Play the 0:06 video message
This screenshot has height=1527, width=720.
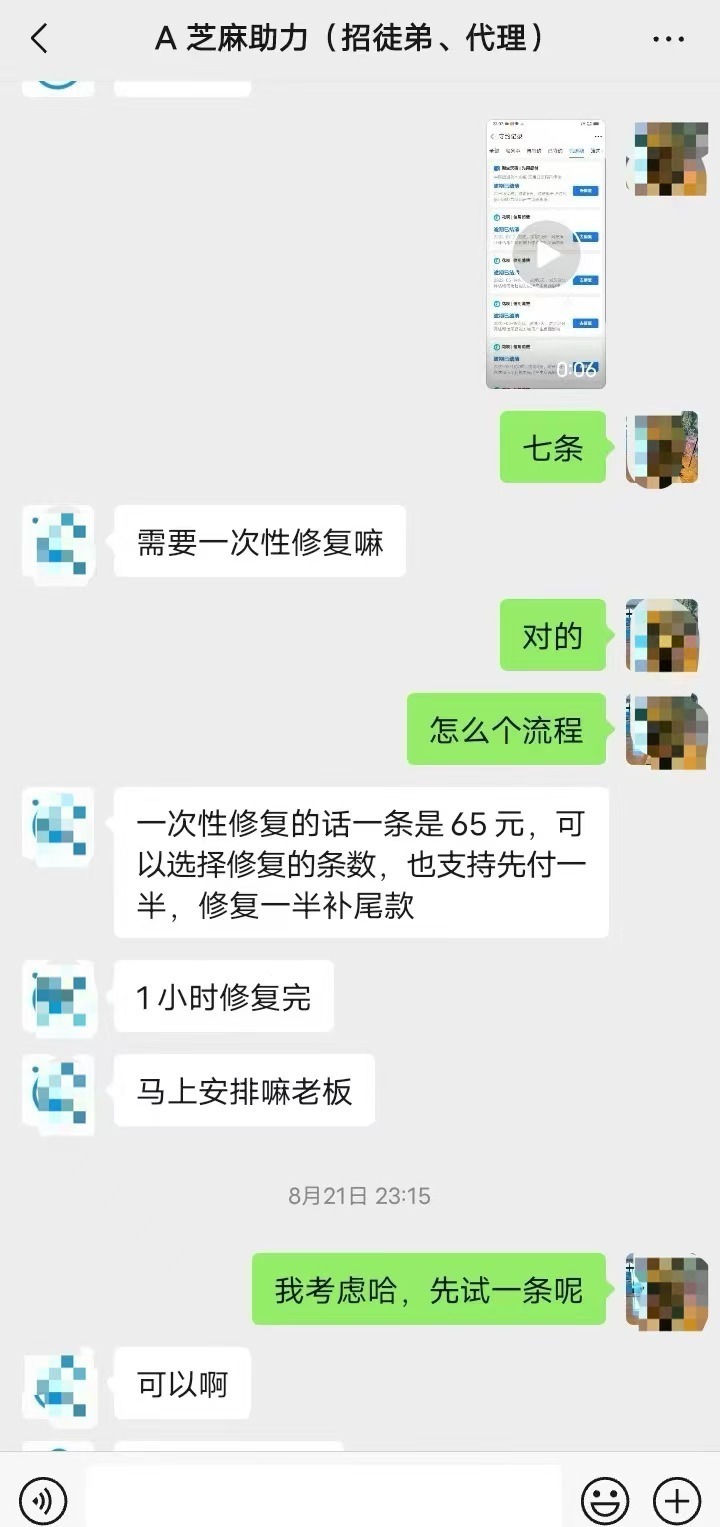click(x=546, y=255)
